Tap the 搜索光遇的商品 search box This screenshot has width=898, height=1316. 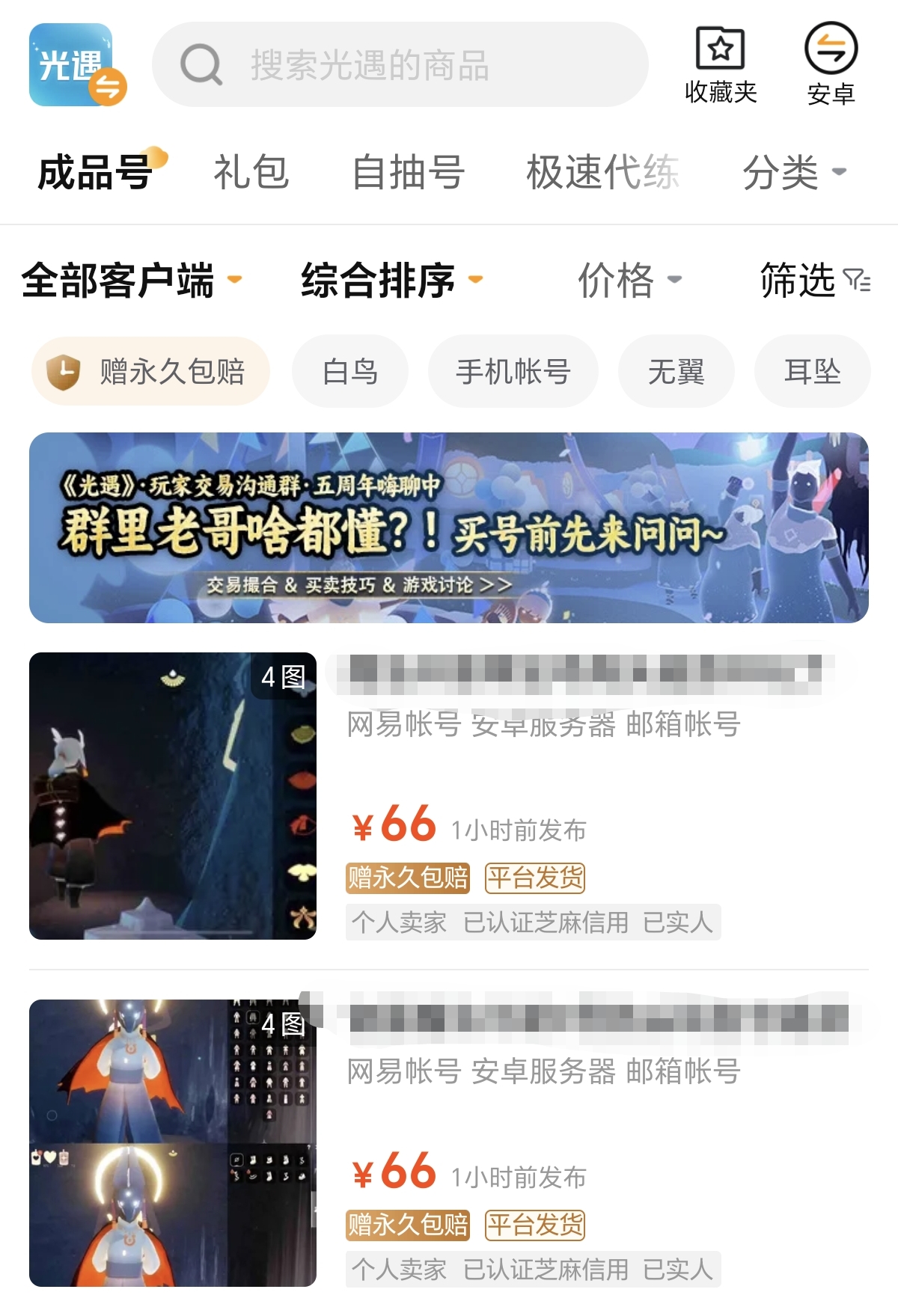400,65
